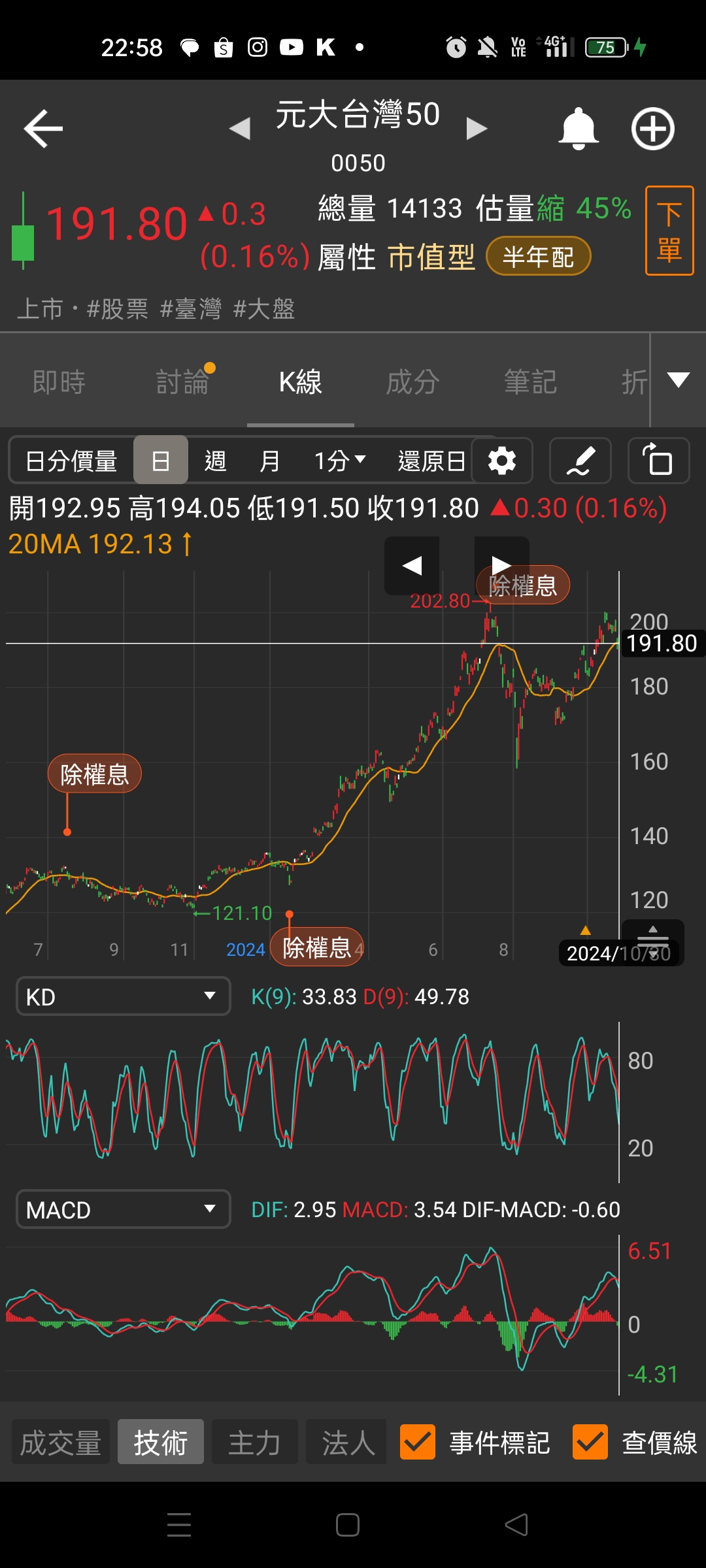Rotate chart to landscape view
Viewport: 706px width, 1568px height.
click(658, 461)
